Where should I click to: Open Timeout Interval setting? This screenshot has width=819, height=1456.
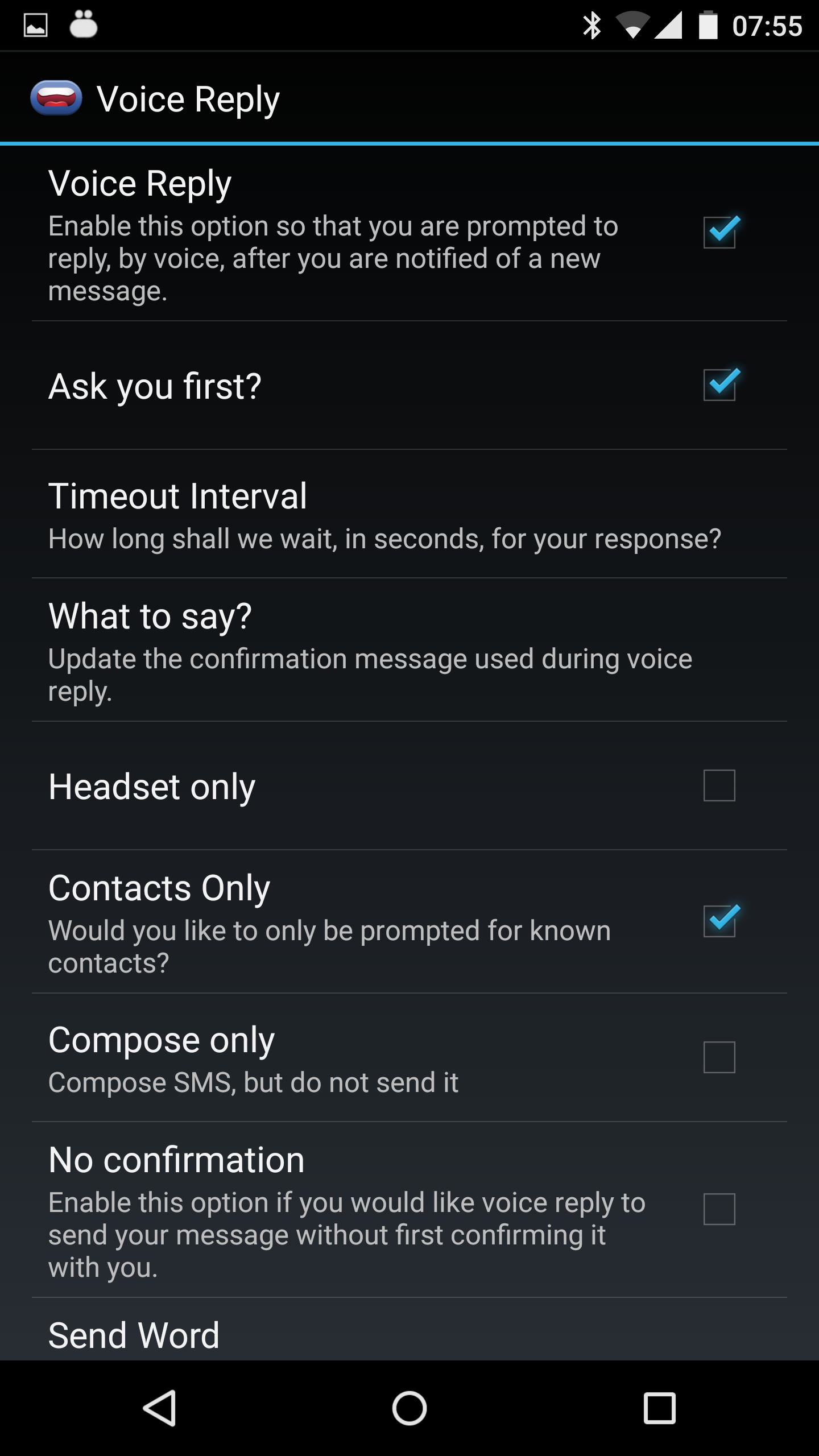pos(409,514)
